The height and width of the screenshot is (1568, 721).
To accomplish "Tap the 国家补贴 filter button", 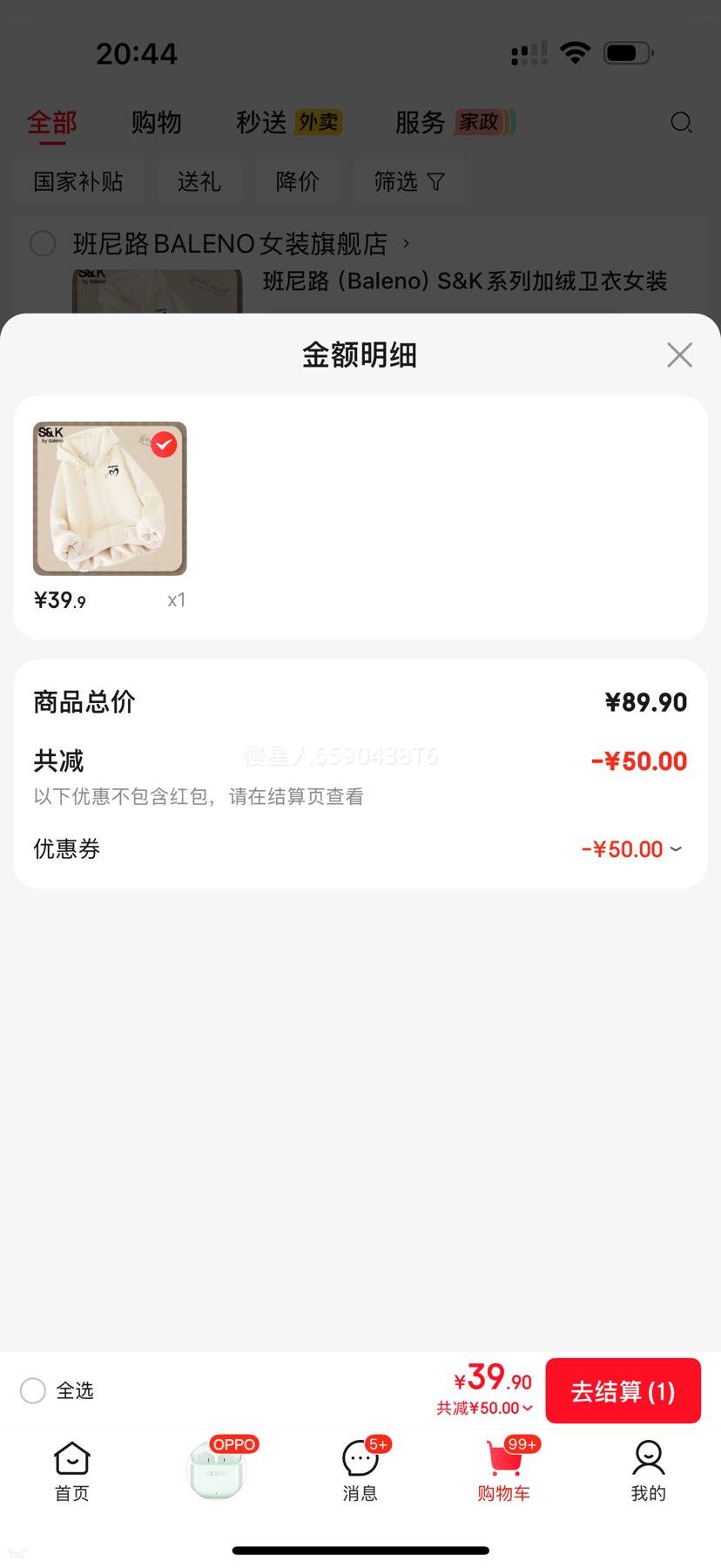I will pyautogui.click(x=79, y=181).
